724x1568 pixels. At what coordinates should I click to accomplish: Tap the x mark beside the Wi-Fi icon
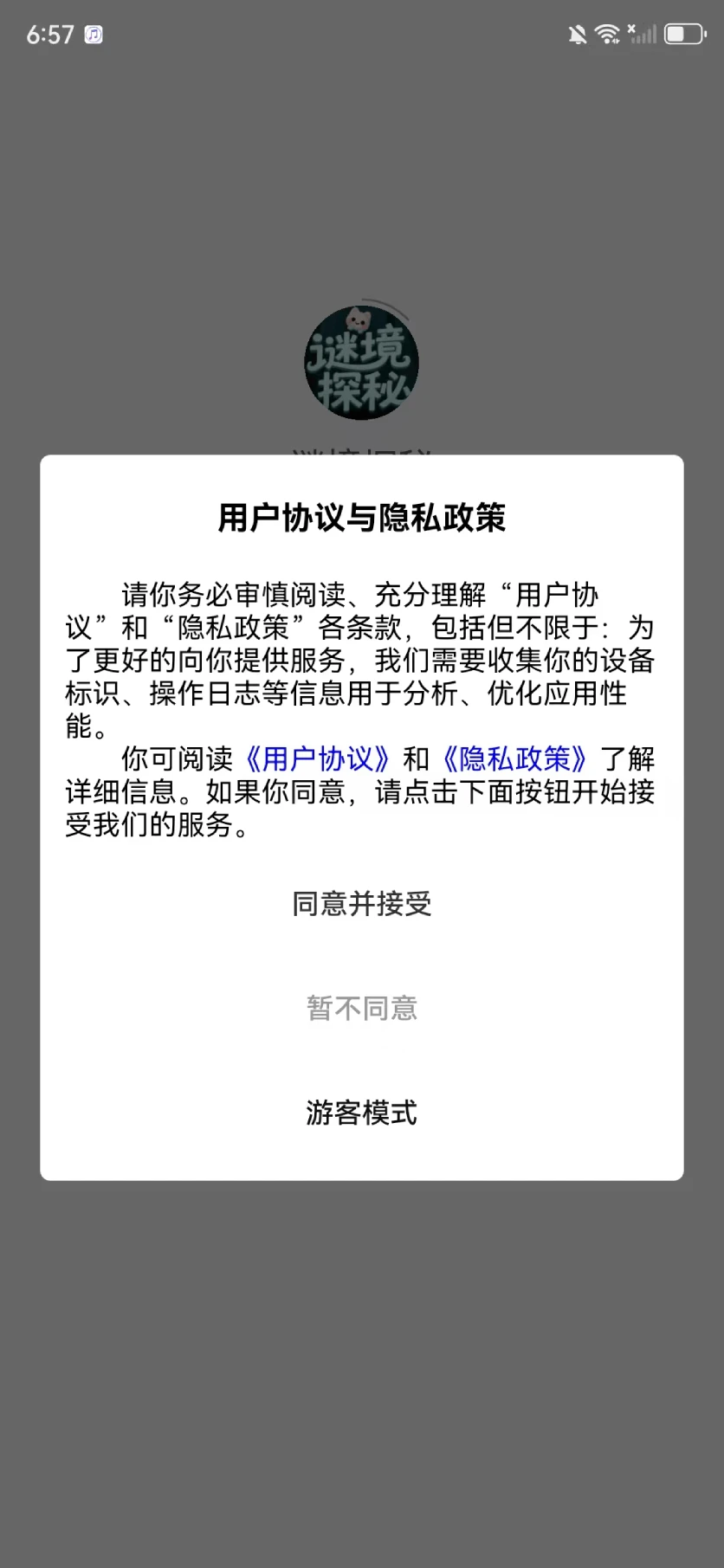pos(631,28)
